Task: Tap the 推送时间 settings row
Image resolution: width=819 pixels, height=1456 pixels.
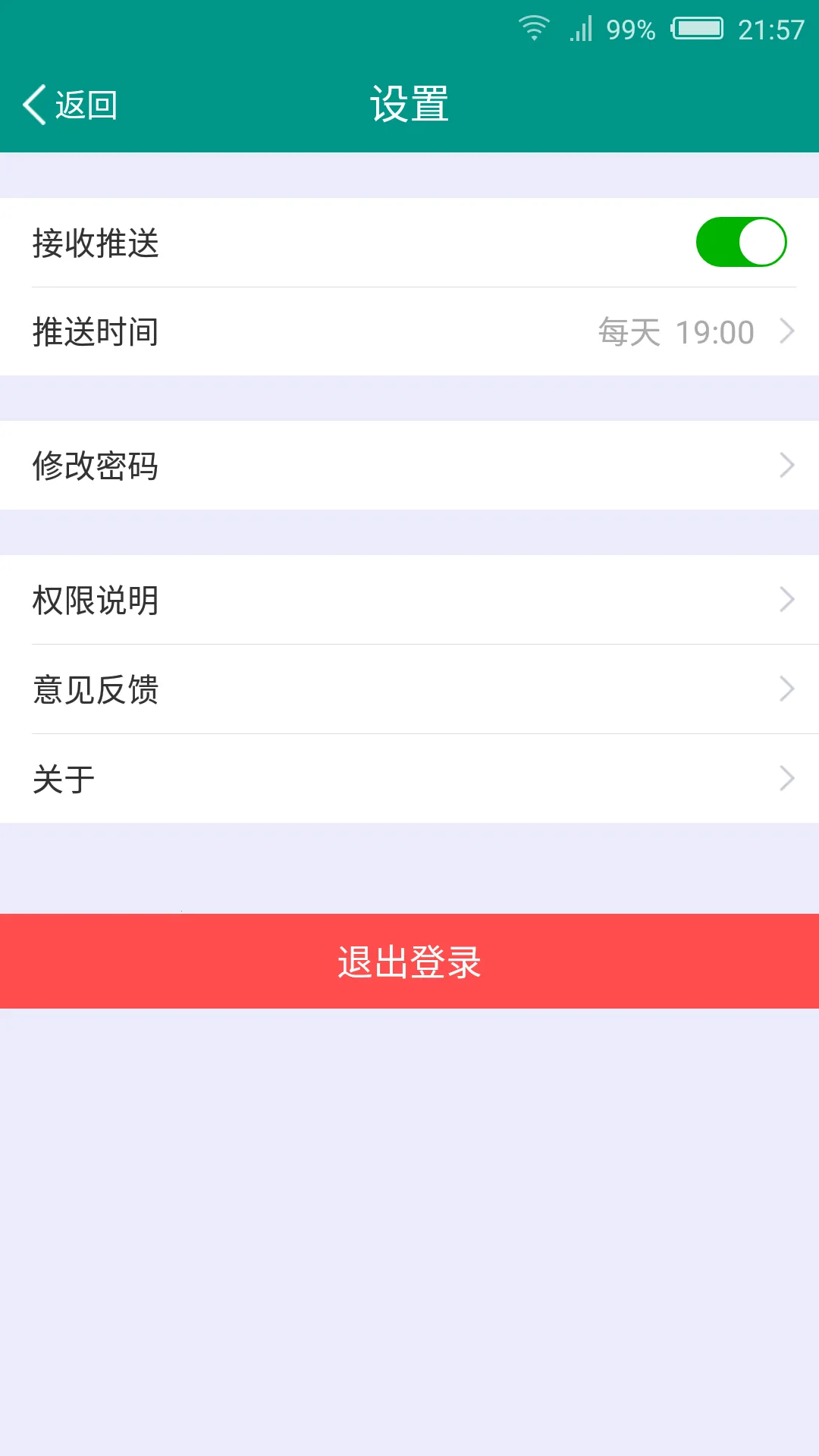Action: (x=409, y=331)
